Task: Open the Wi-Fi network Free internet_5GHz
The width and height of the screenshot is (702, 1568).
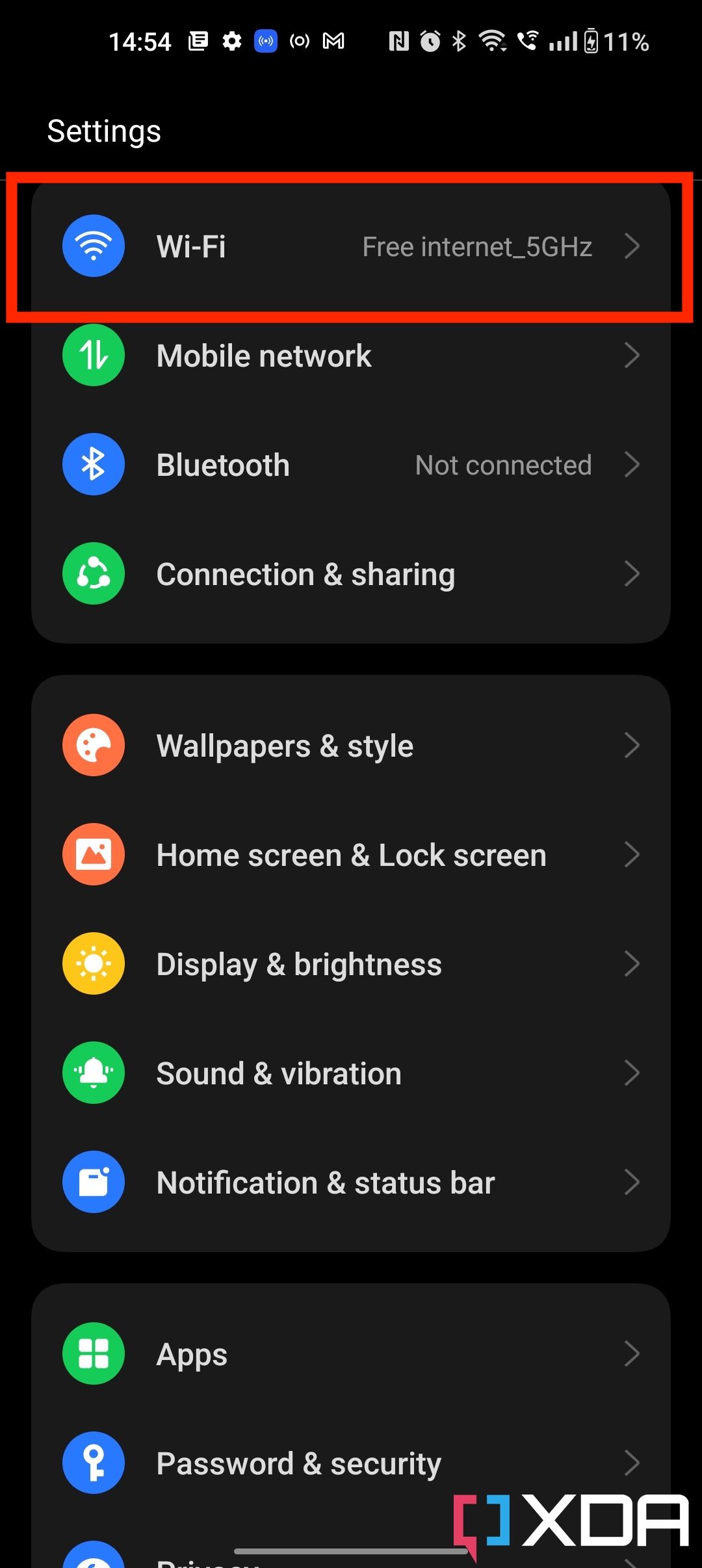Action: tap(476, 246)
